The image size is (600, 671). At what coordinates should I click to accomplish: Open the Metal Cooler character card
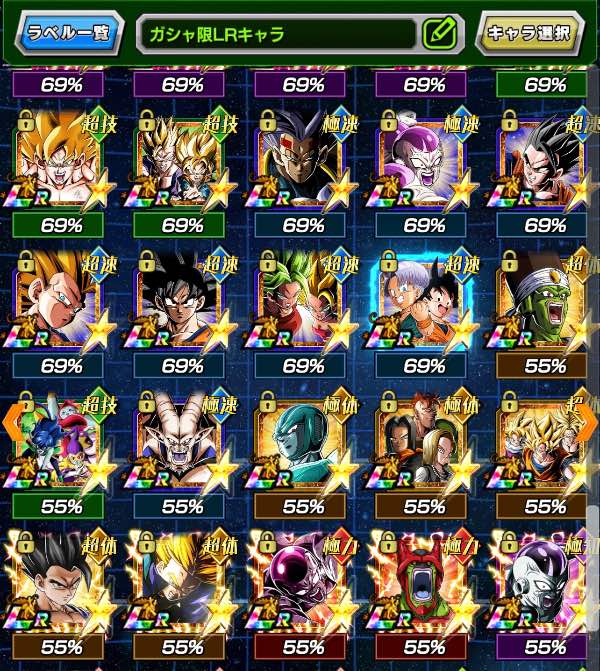click(305, 442)
